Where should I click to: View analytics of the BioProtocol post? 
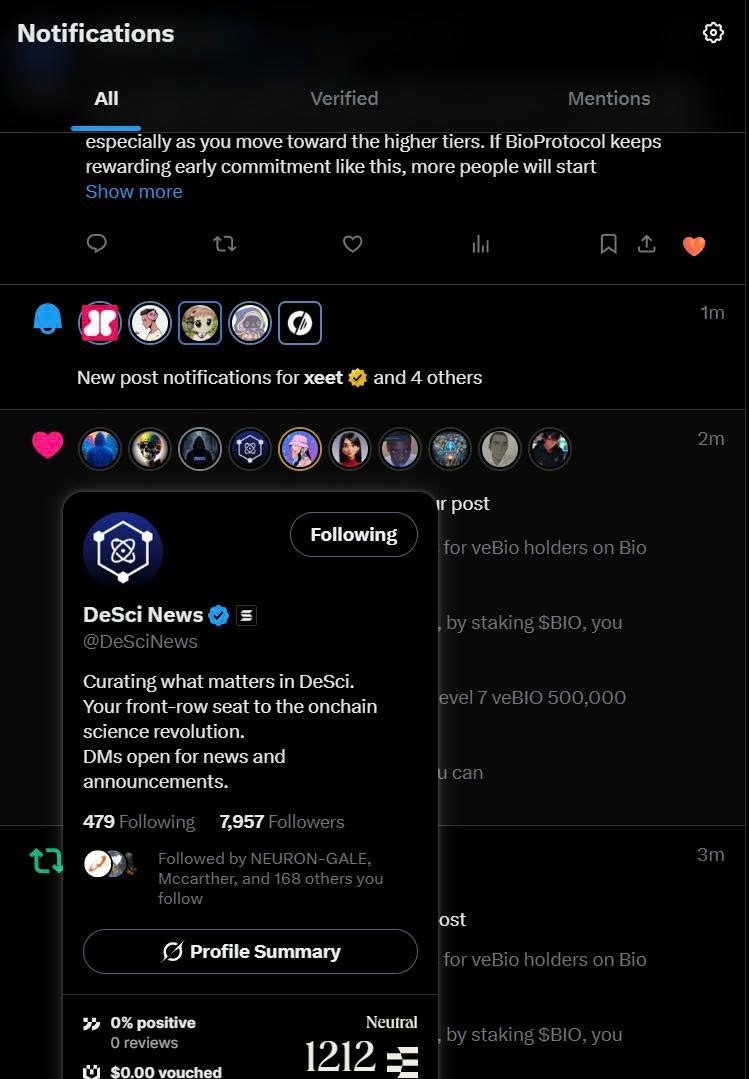pos(480,244)
